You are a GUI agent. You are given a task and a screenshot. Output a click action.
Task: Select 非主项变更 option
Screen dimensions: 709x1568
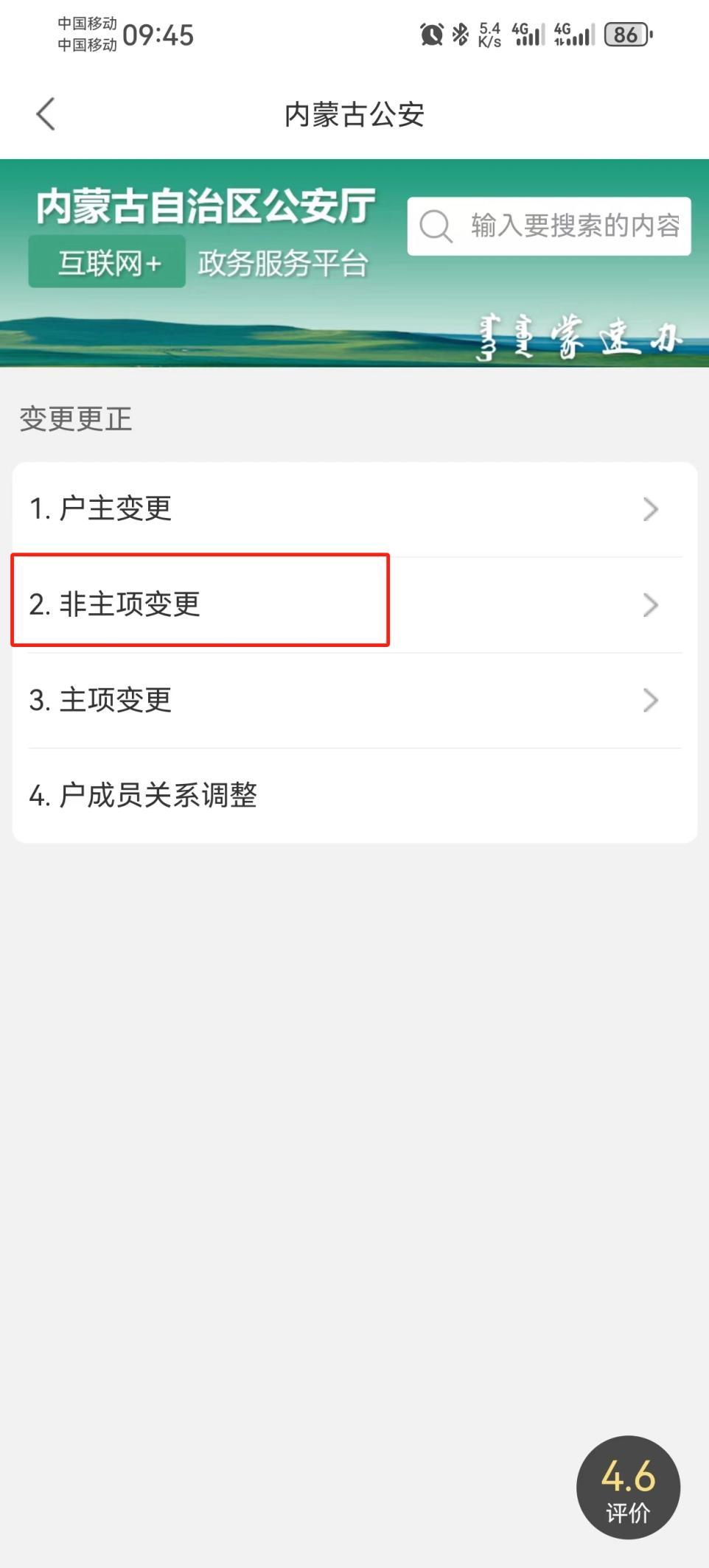[354, 604]
